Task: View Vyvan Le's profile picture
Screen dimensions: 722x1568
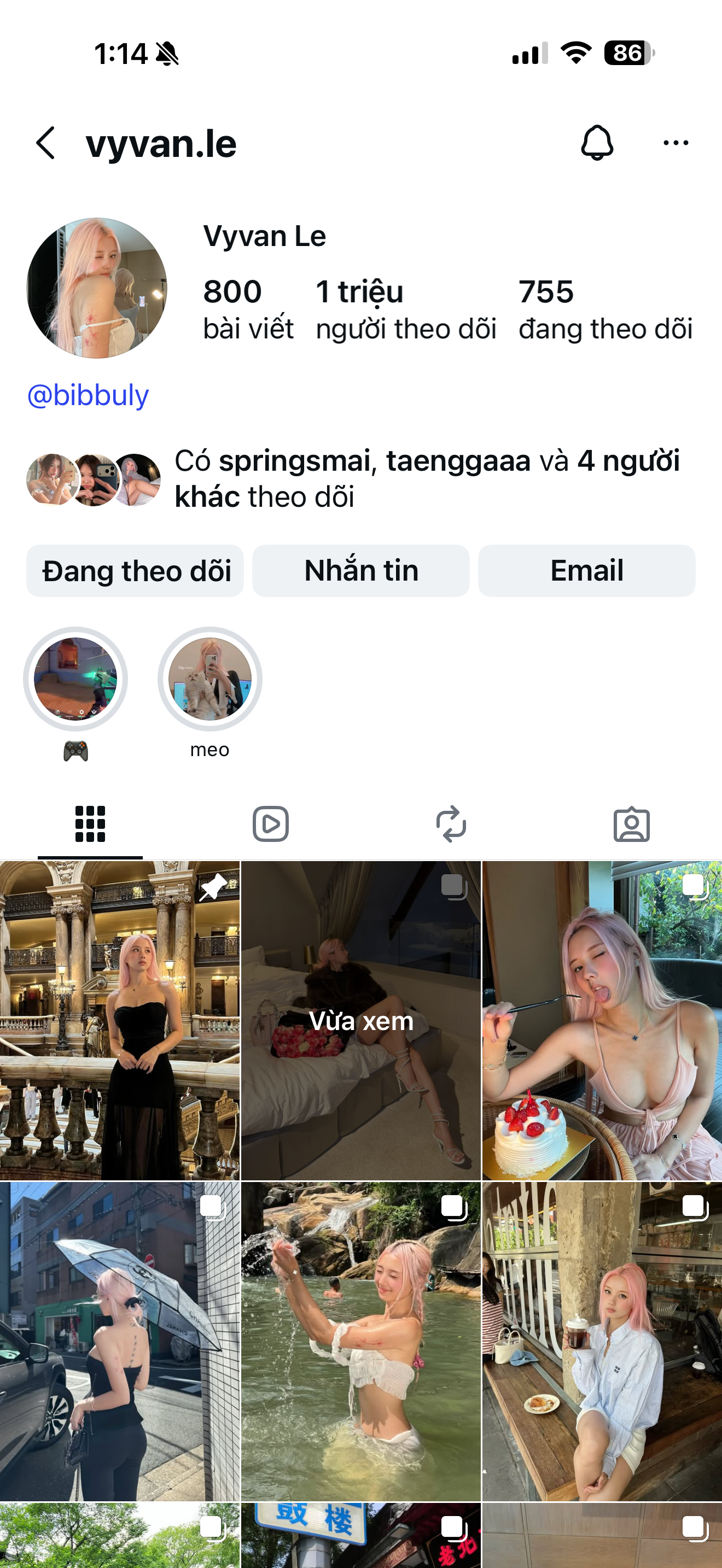Action: click(97, 288)
